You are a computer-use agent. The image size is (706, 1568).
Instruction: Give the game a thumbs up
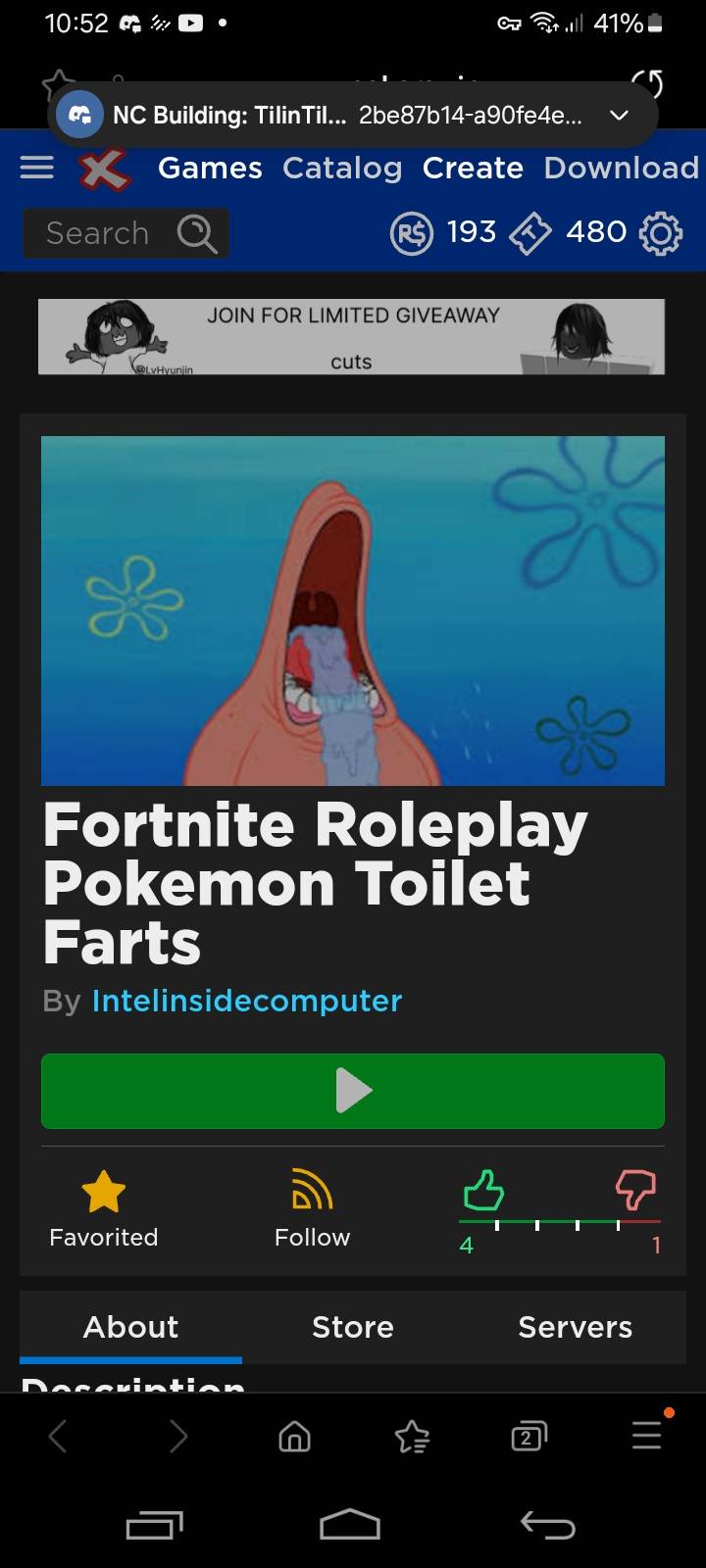483,1192
